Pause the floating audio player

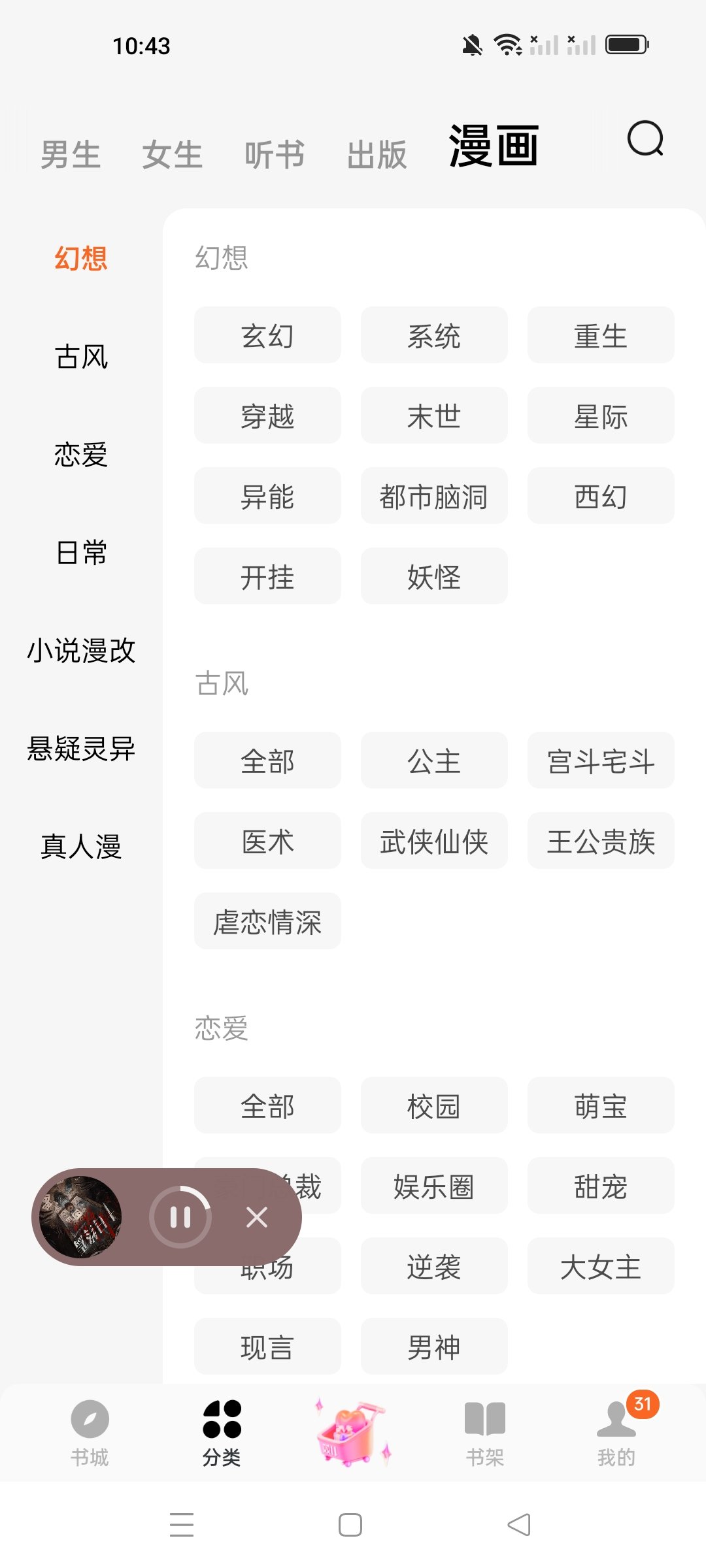(180, 1217)
